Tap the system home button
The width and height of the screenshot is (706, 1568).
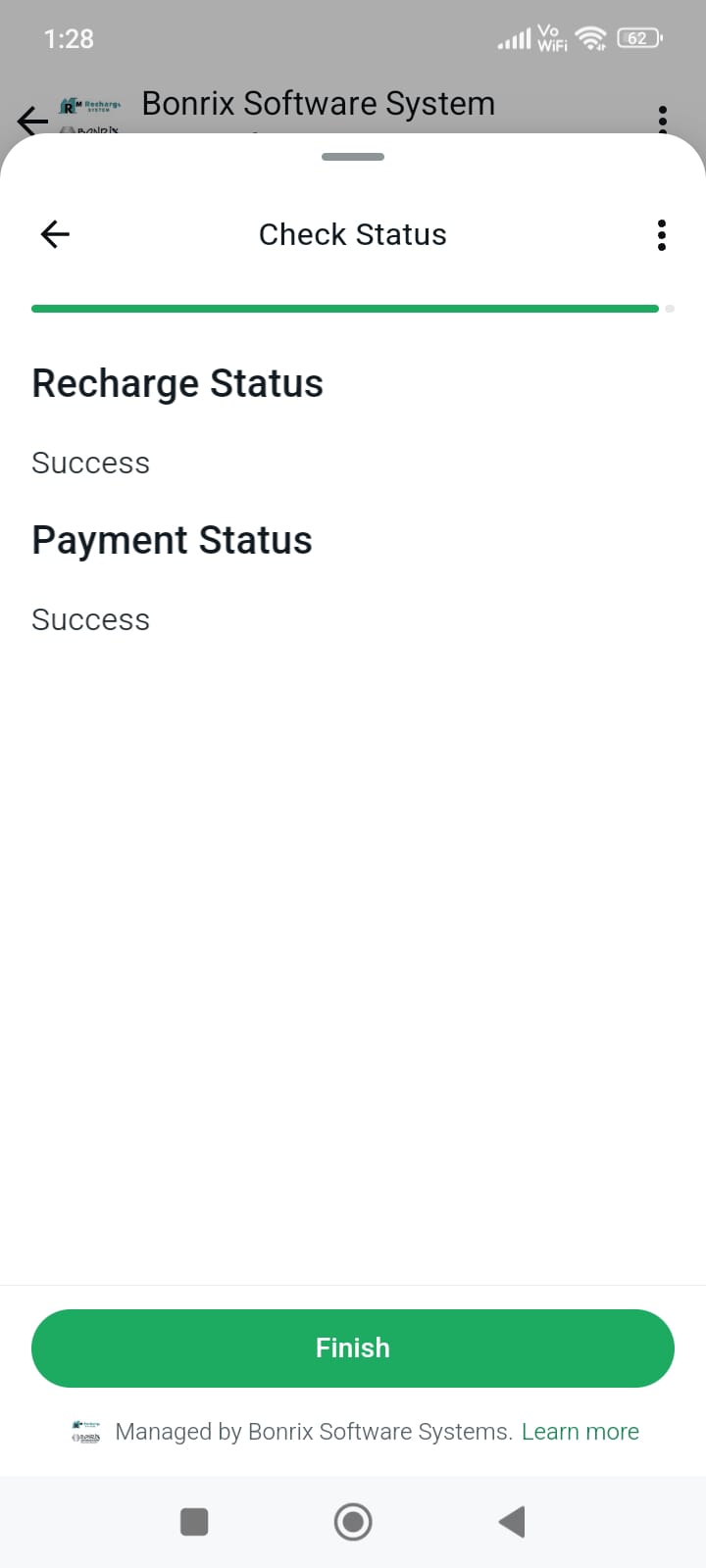(x=353, y=1522)
